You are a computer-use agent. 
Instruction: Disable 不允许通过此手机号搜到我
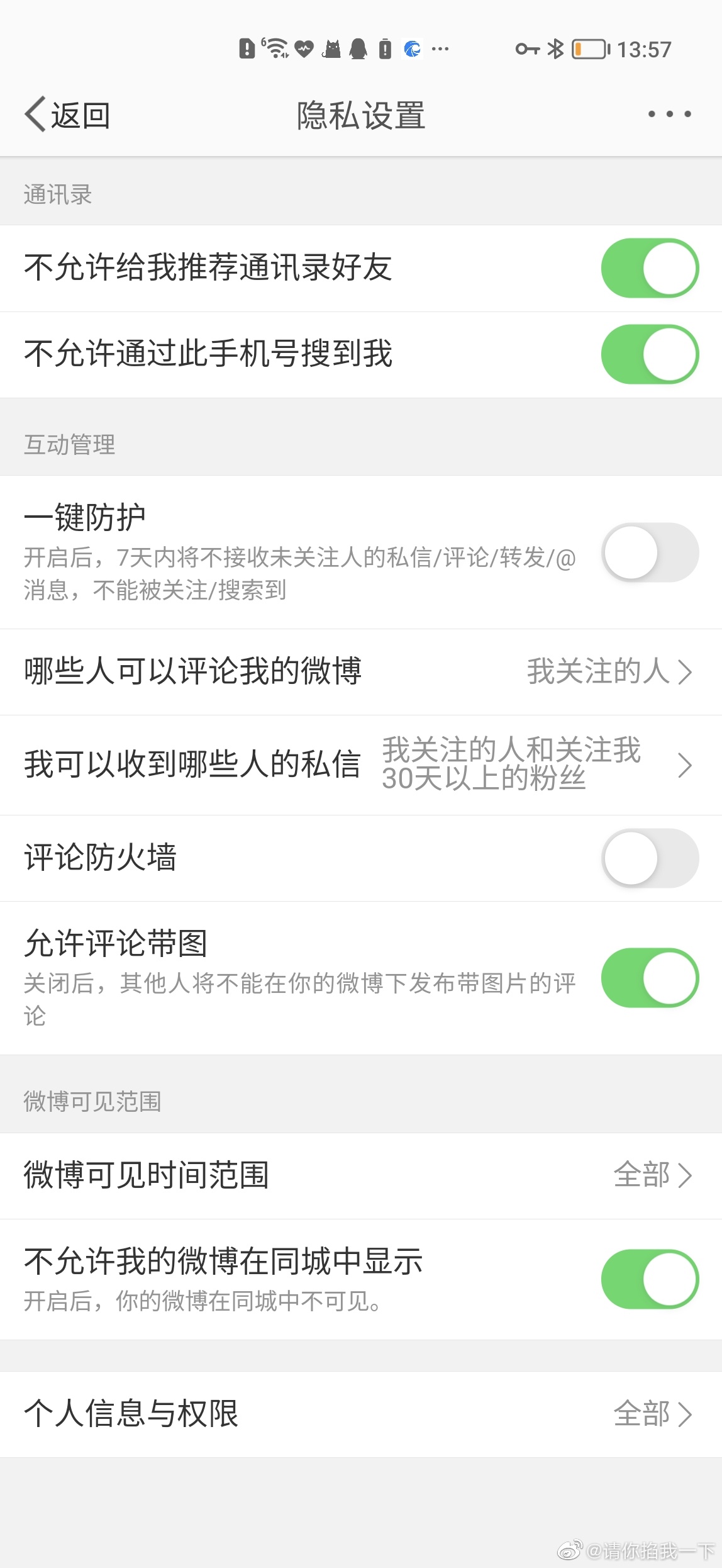tap(650, 354)
